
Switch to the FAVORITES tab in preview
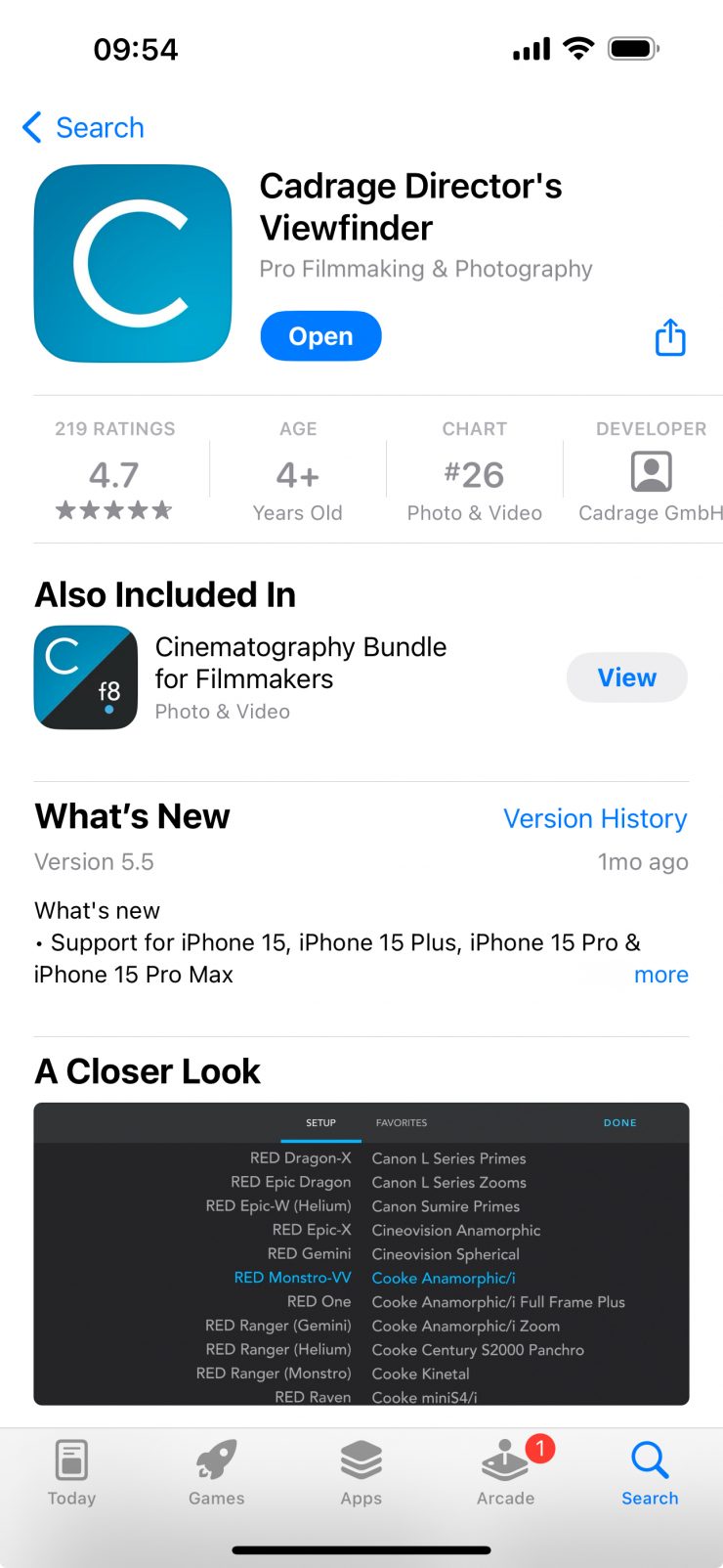pyautogui.click(x=401, y=1122)
